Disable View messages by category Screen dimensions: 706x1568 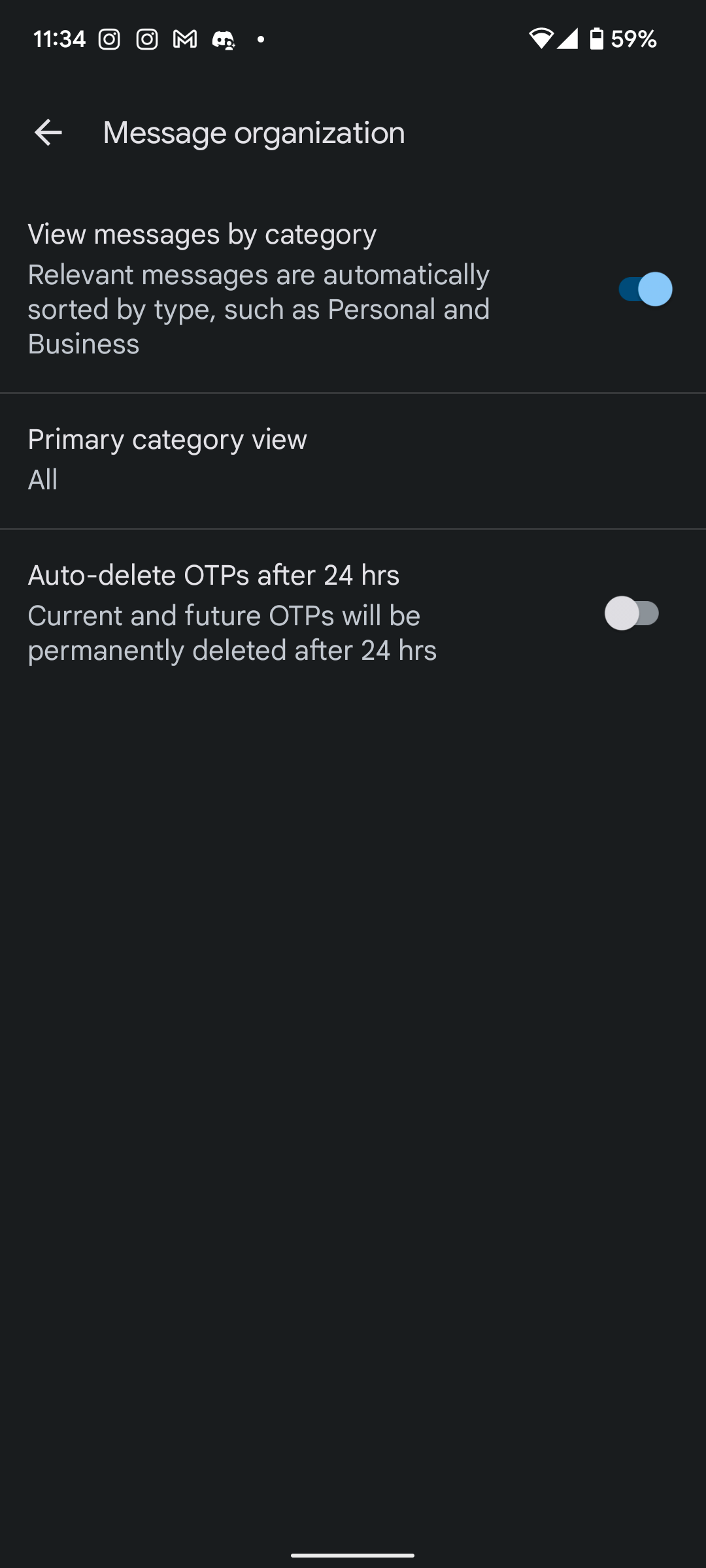pos(645,289)
